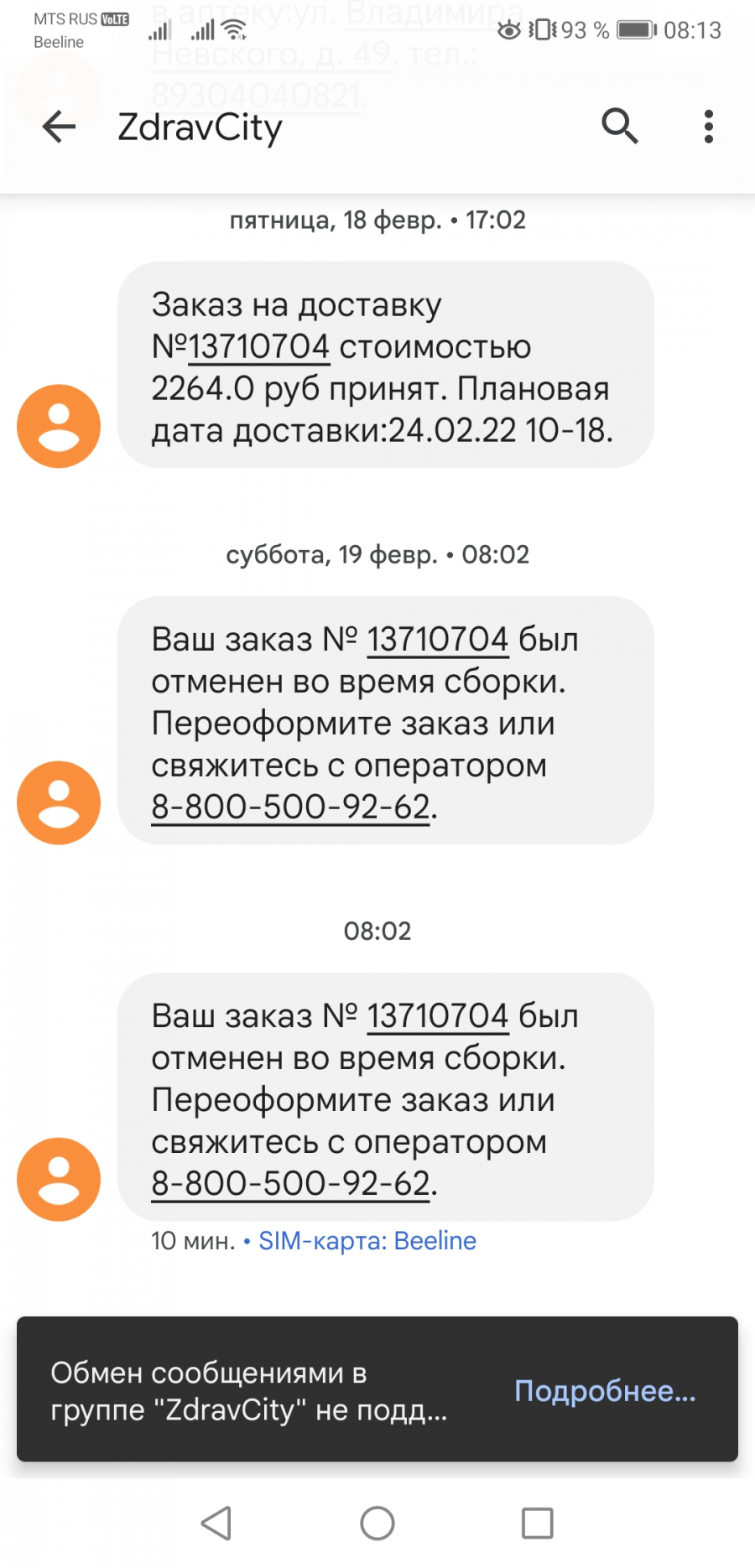Screen dimensions: 755x1568
Task: Search within this conversation
Action: coord(620,127)
